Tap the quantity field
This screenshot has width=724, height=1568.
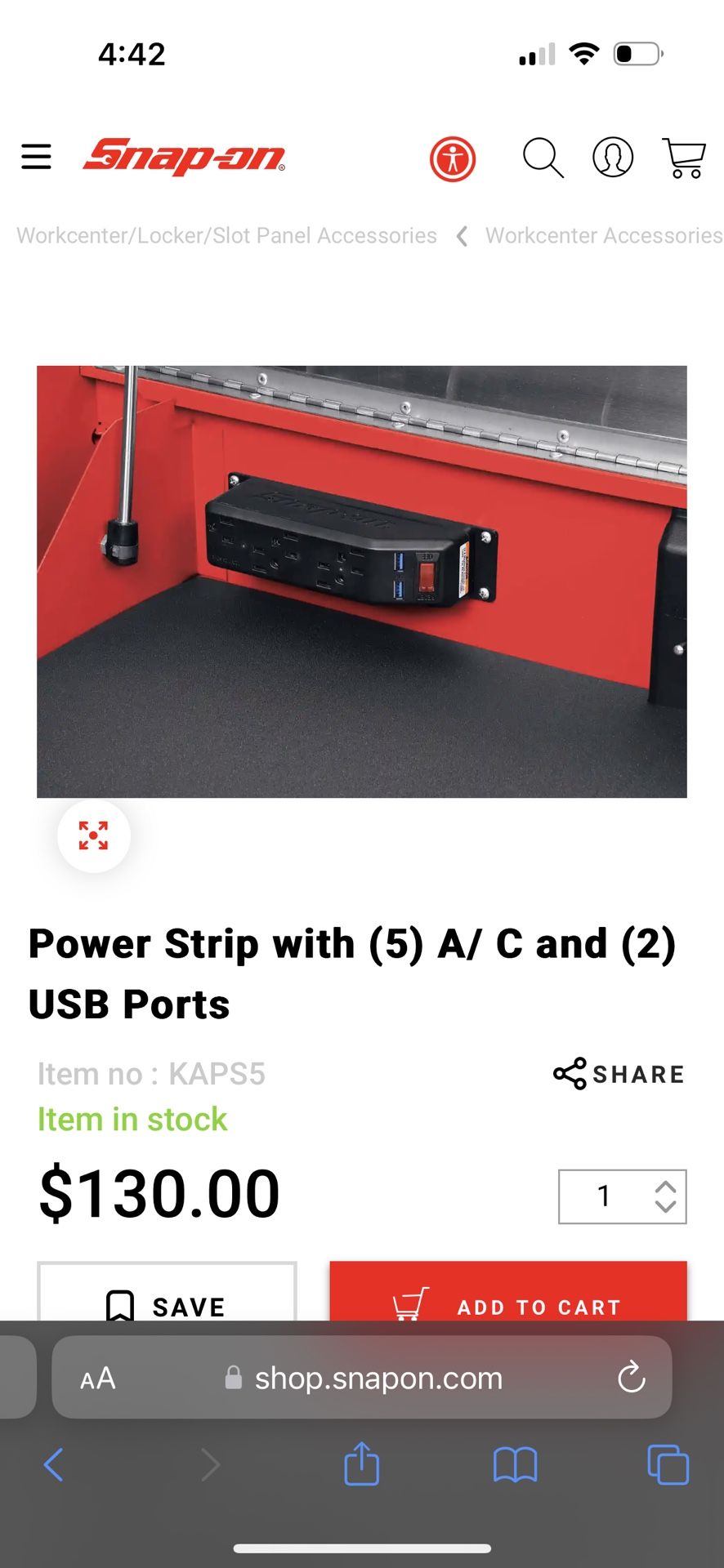tap(605, 1196)
